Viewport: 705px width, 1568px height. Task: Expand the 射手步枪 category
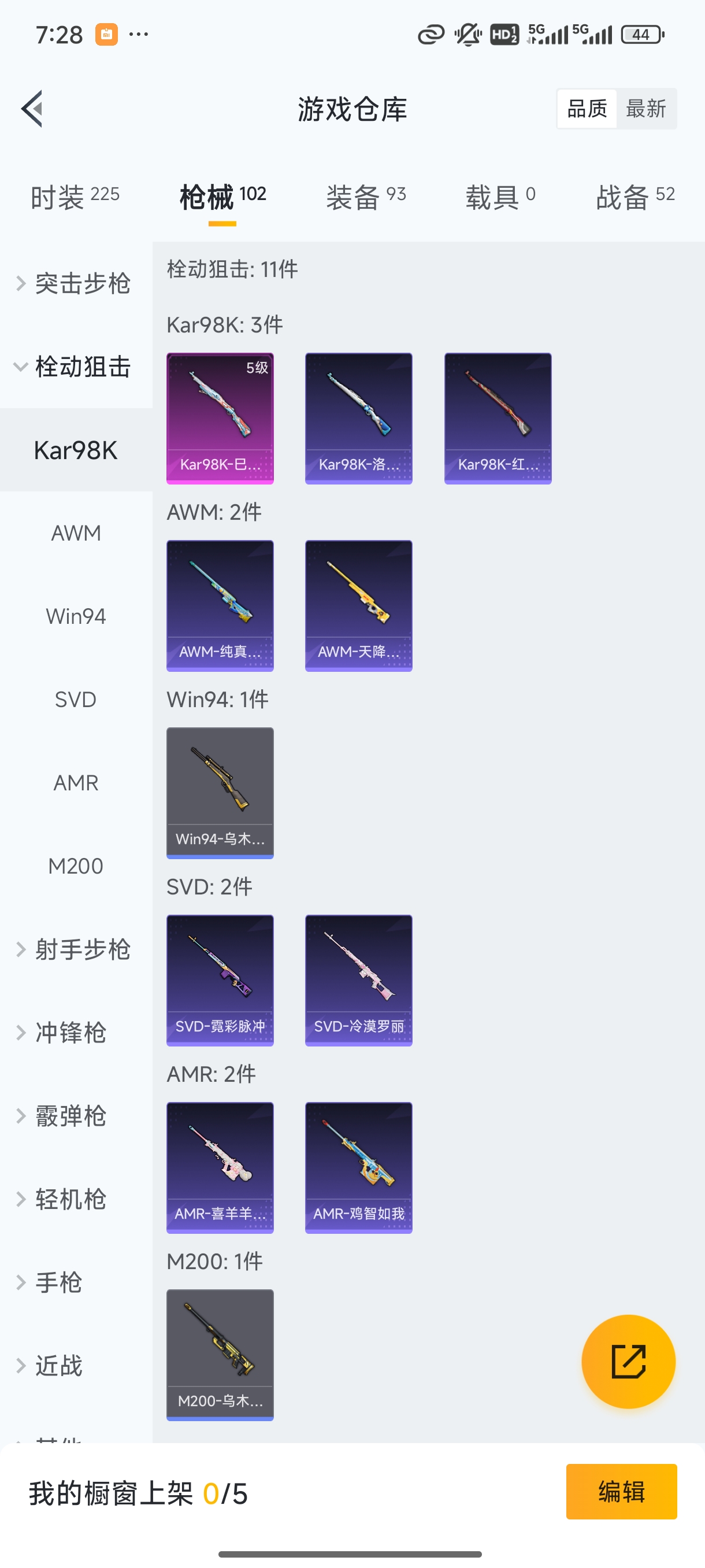[x=82, y=949]
